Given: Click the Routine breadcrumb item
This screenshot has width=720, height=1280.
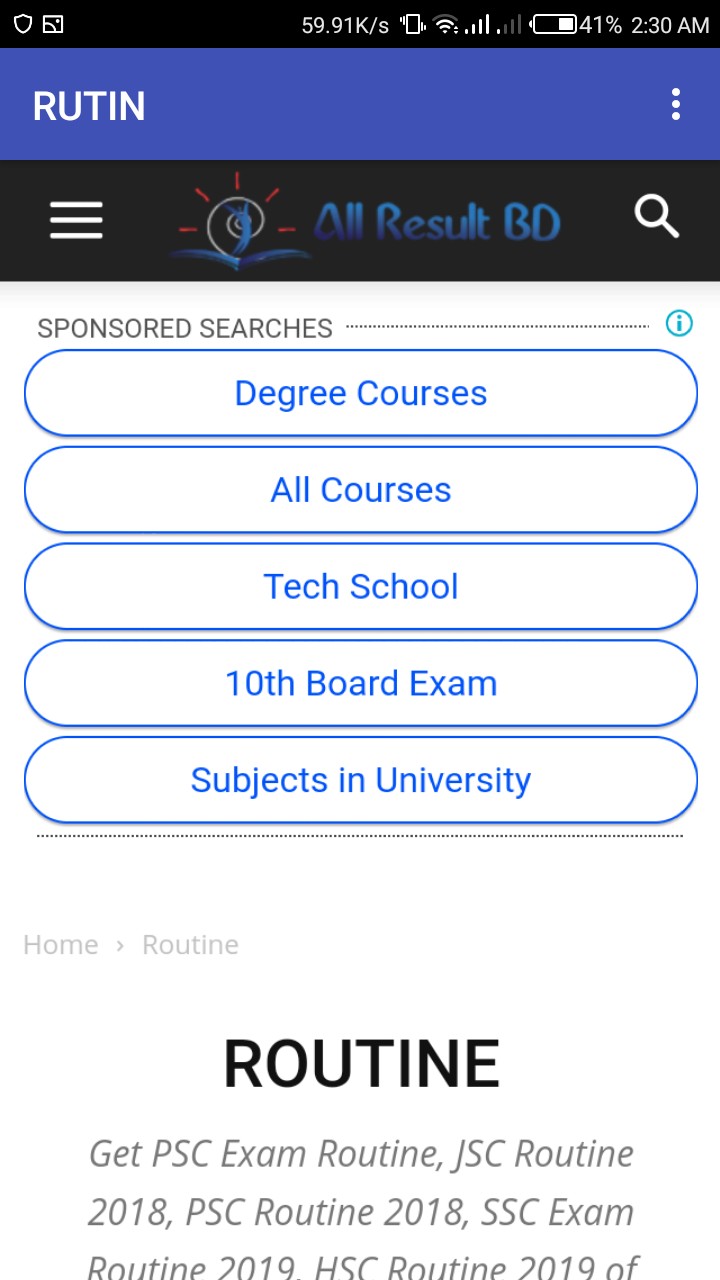Looking at the screenshot, I should pos(190,944).
